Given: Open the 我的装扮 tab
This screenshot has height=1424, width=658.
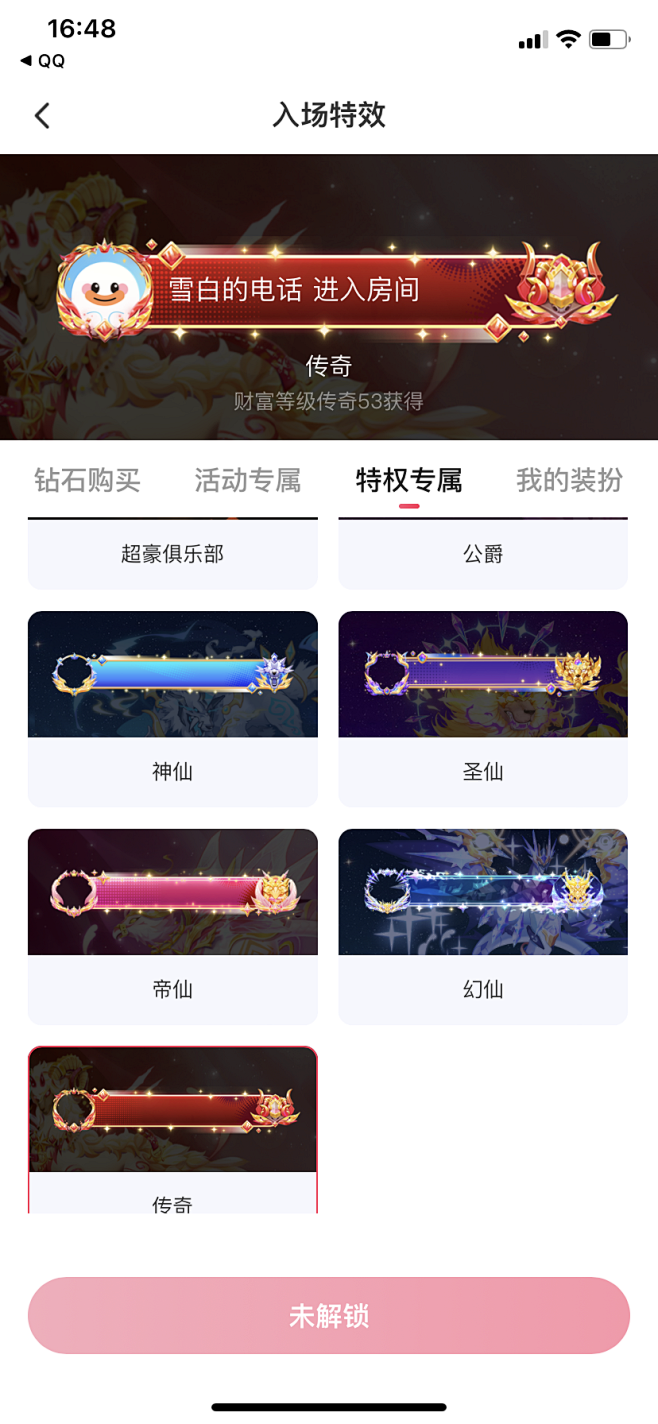Looking at the screenshot, I should click(x=570, y=481).
